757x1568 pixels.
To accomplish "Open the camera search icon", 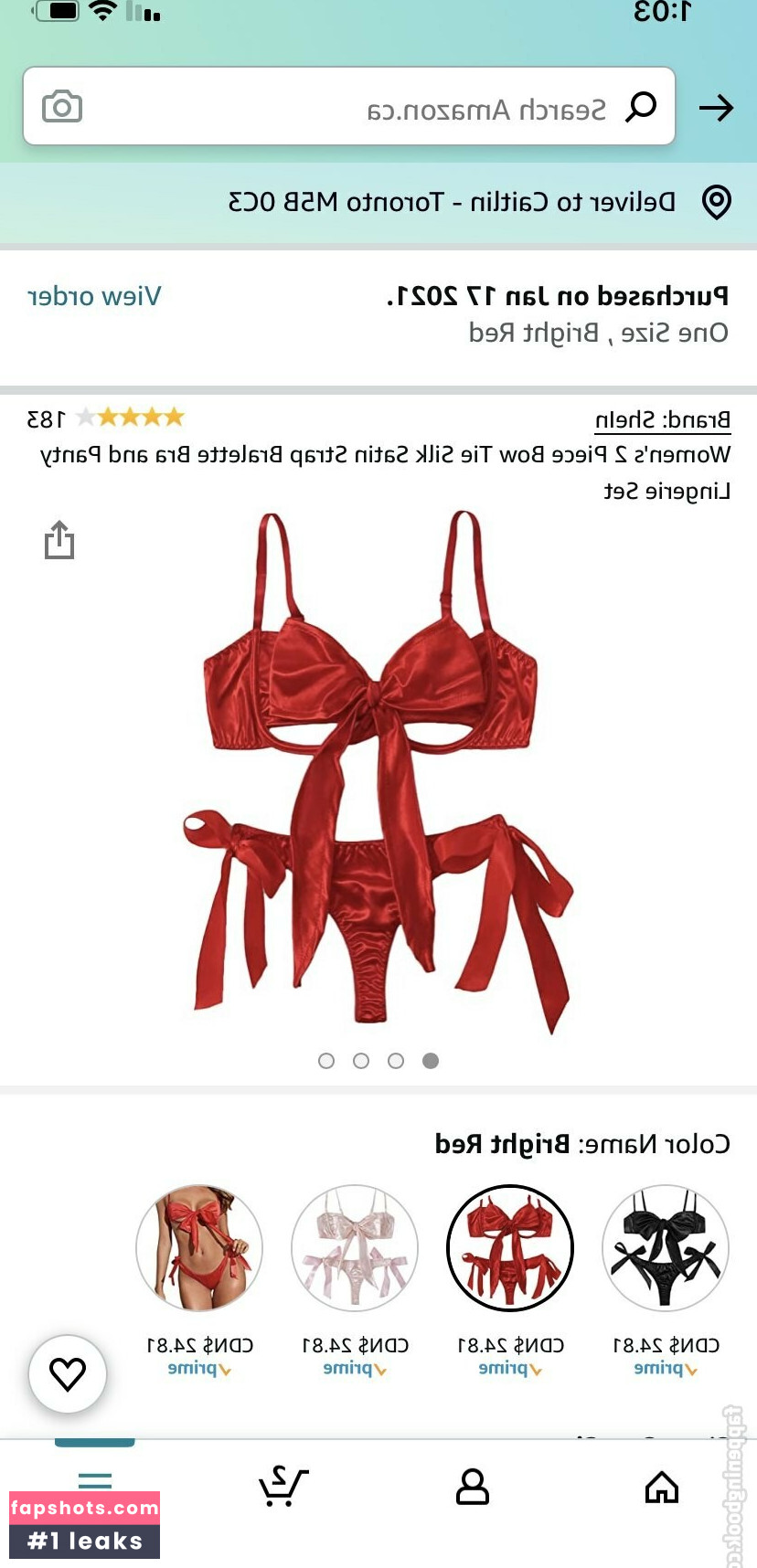I will 59,105.
